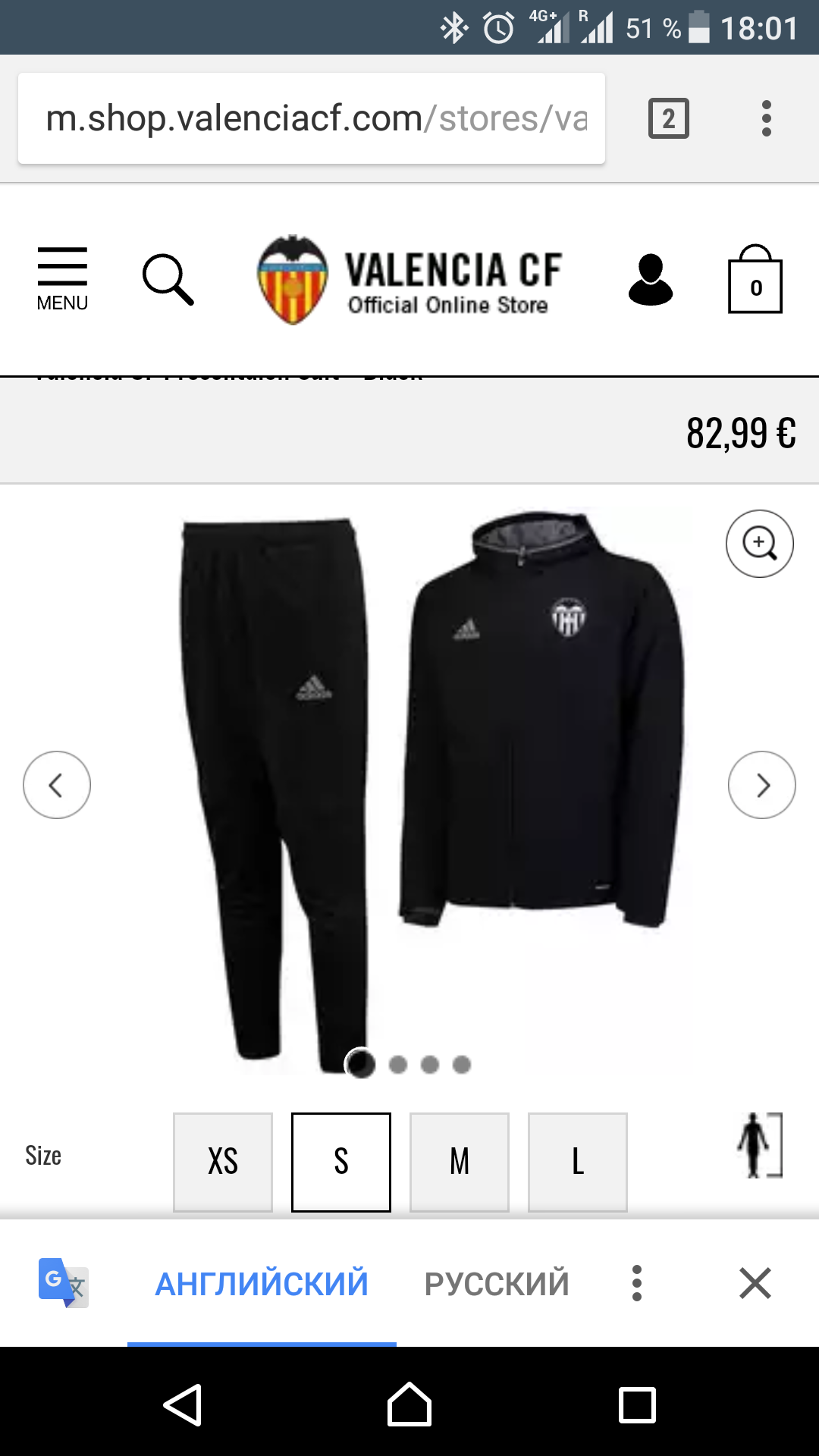Go to Valencia CF store homepage

click(x=409, y=280)
